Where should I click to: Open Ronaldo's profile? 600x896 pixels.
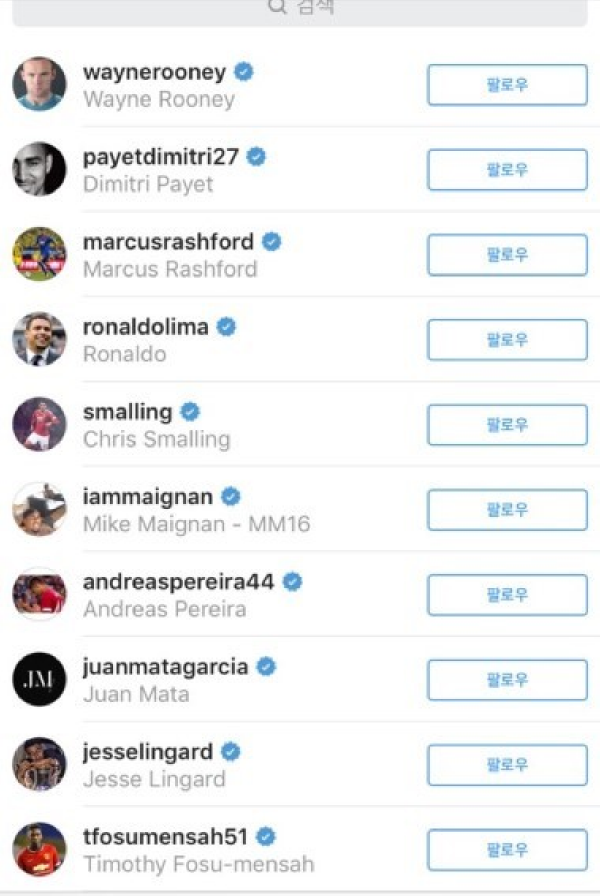coord(146,327)
